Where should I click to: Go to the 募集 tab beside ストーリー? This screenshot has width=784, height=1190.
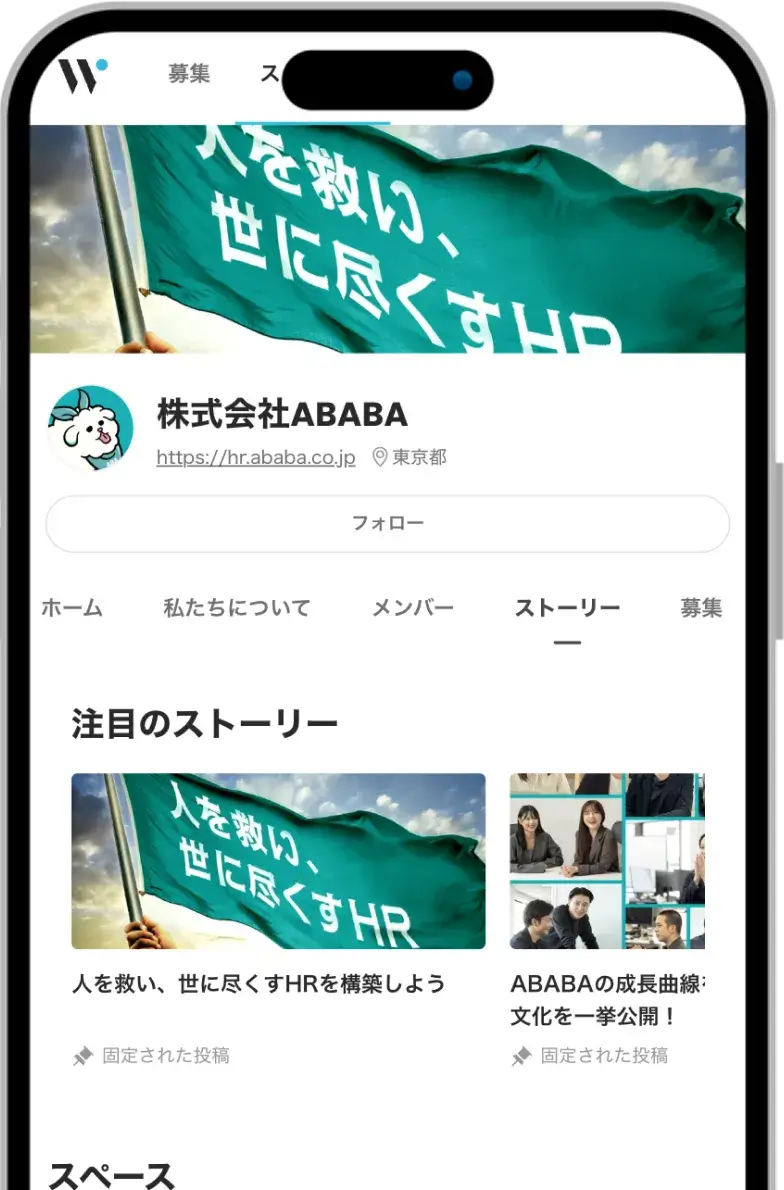coord(701,607)
